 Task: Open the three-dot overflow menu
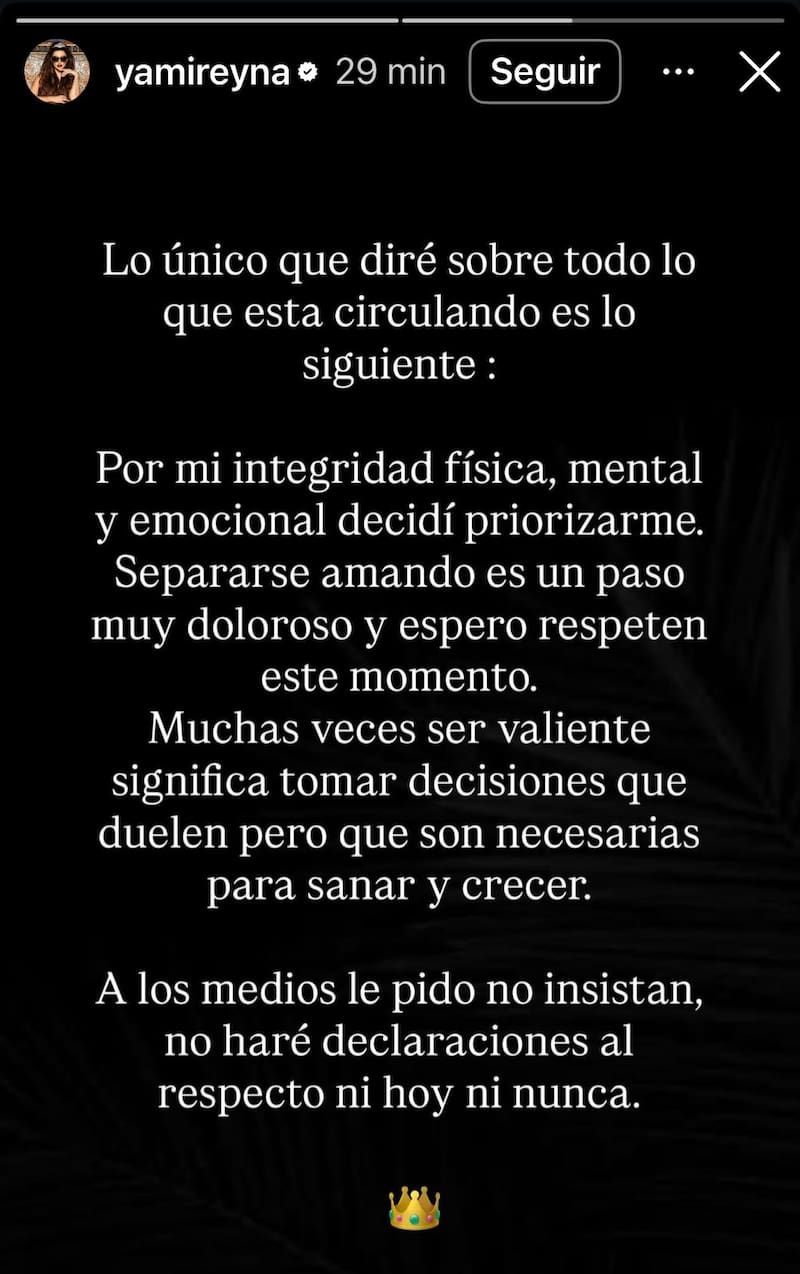pyautogui.click(x=679, y=72)
